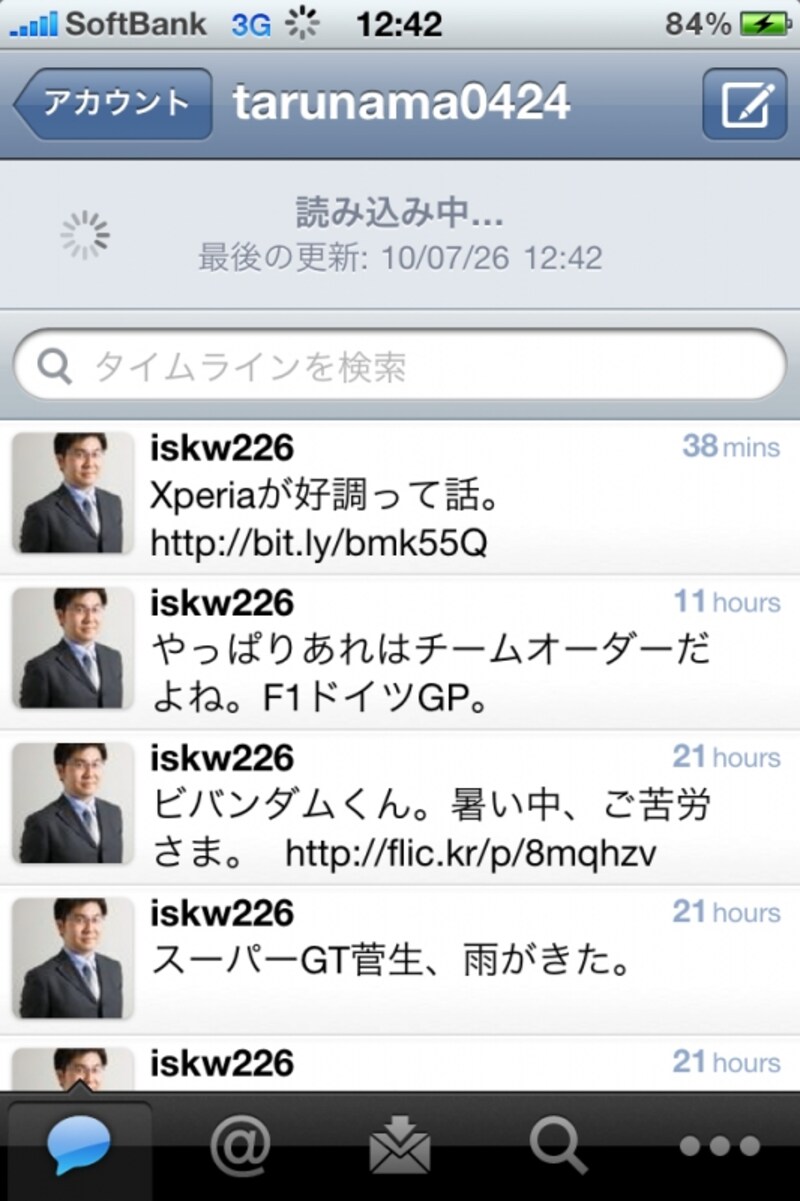
Task: Open the more options ellipsis icon
Action: point(718,1148)
